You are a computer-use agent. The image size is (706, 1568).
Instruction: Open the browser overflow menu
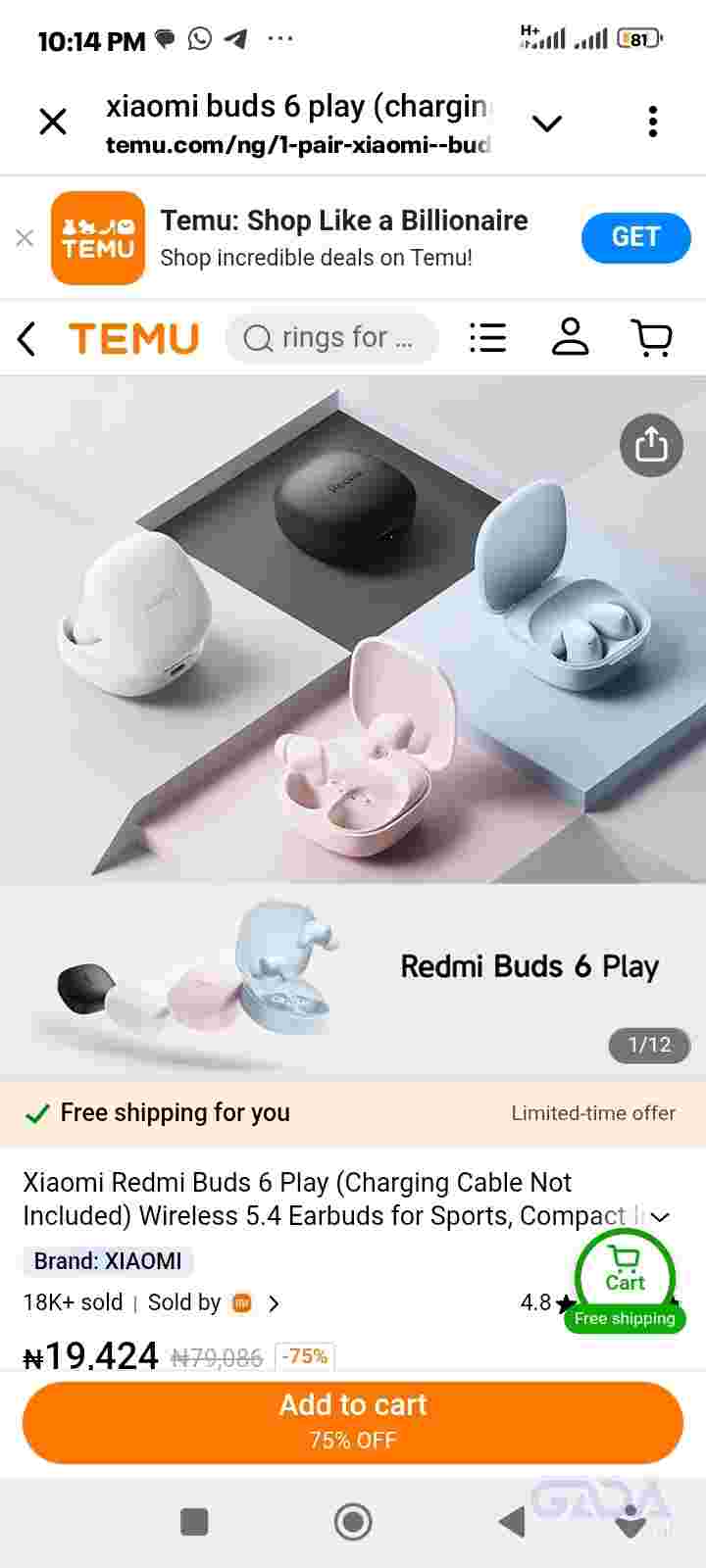[x=652, y=122]
